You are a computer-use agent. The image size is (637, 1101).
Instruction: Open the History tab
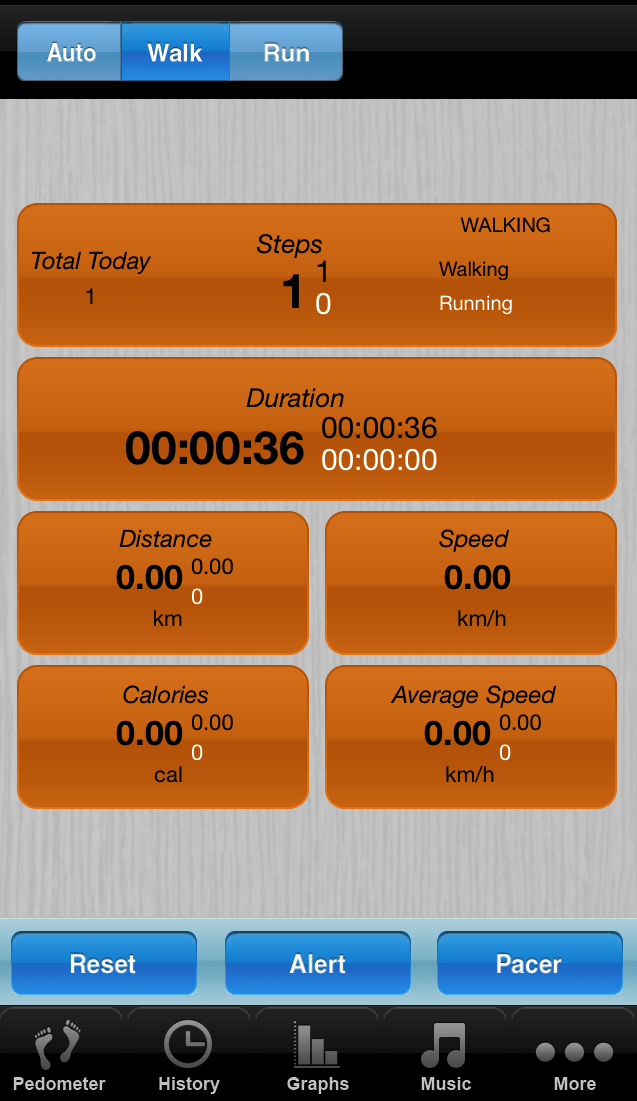click(x=188, y=1055)
